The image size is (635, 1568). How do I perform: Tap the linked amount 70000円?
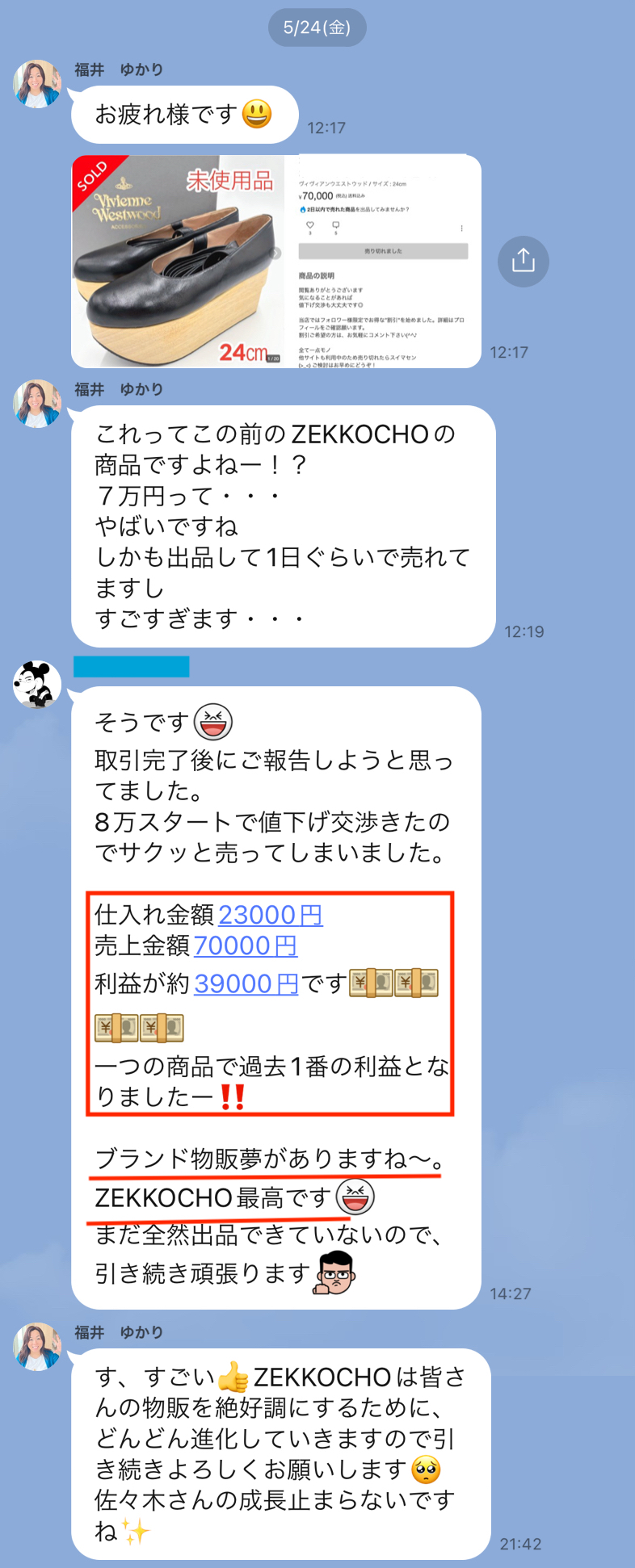(246, 945)
